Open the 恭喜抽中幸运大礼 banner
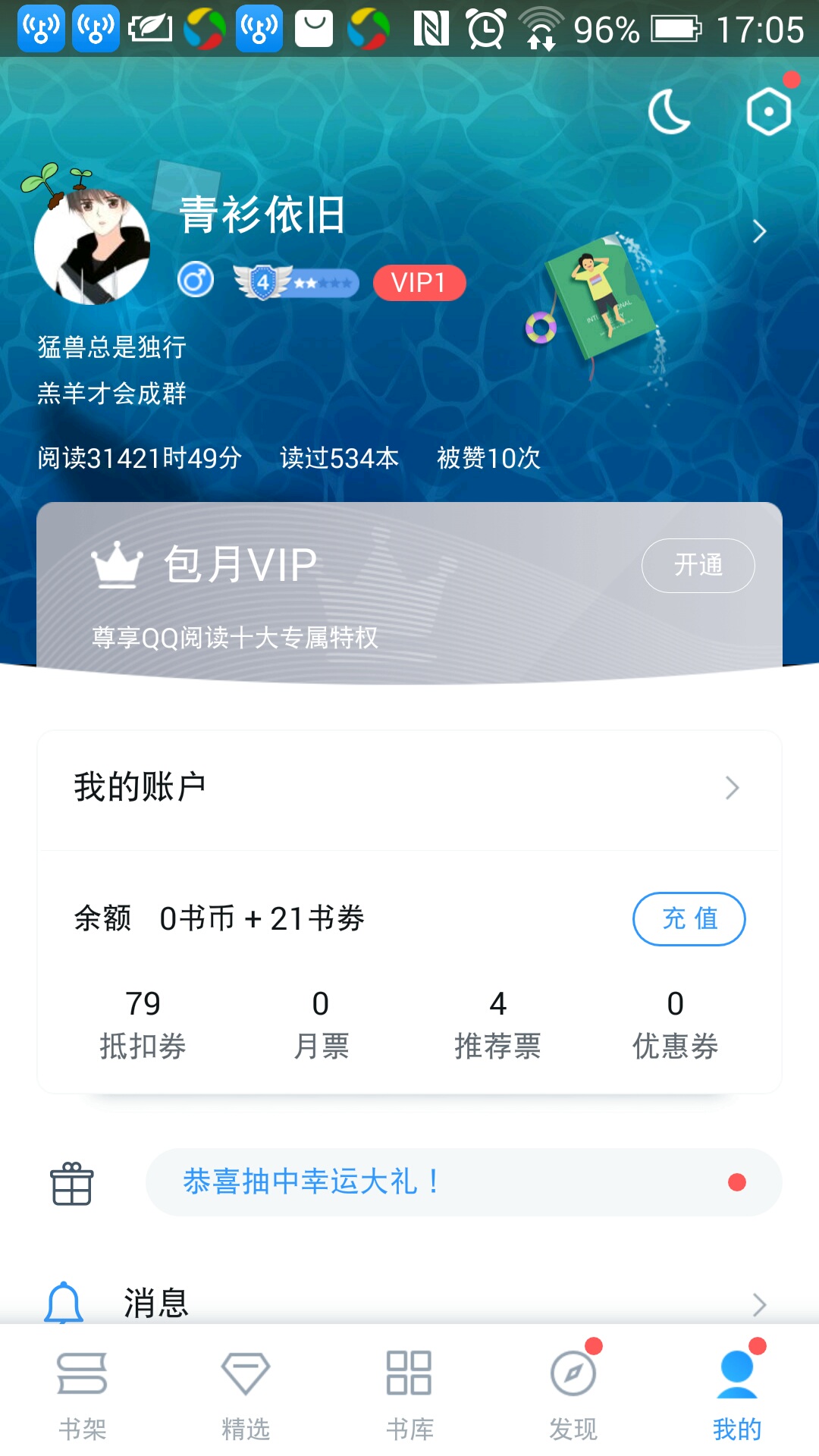The width and height of the screenshot is (819, 1456). coord(463,1181)
